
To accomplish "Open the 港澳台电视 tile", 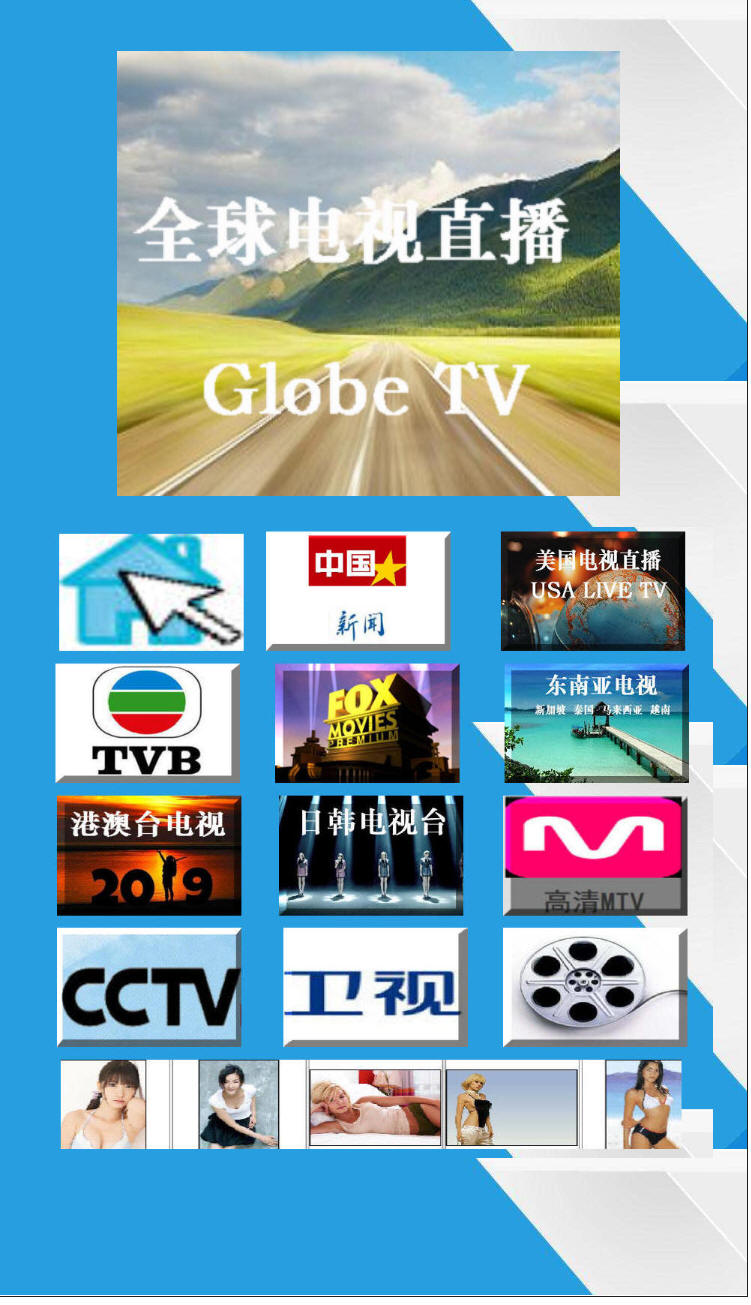I will pyautogui.click(x=149, y=855).
